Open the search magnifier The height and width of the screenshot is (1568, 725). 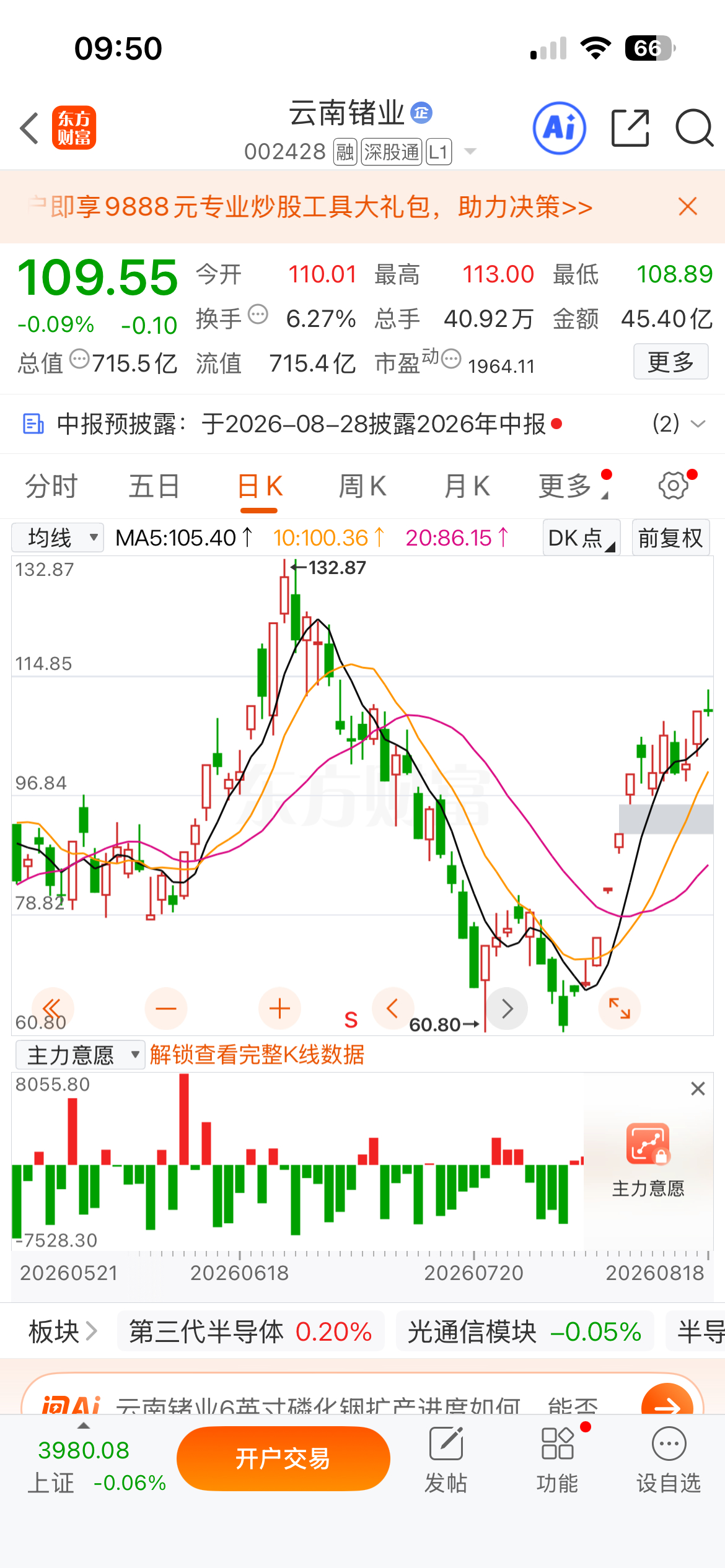[694, 128]
